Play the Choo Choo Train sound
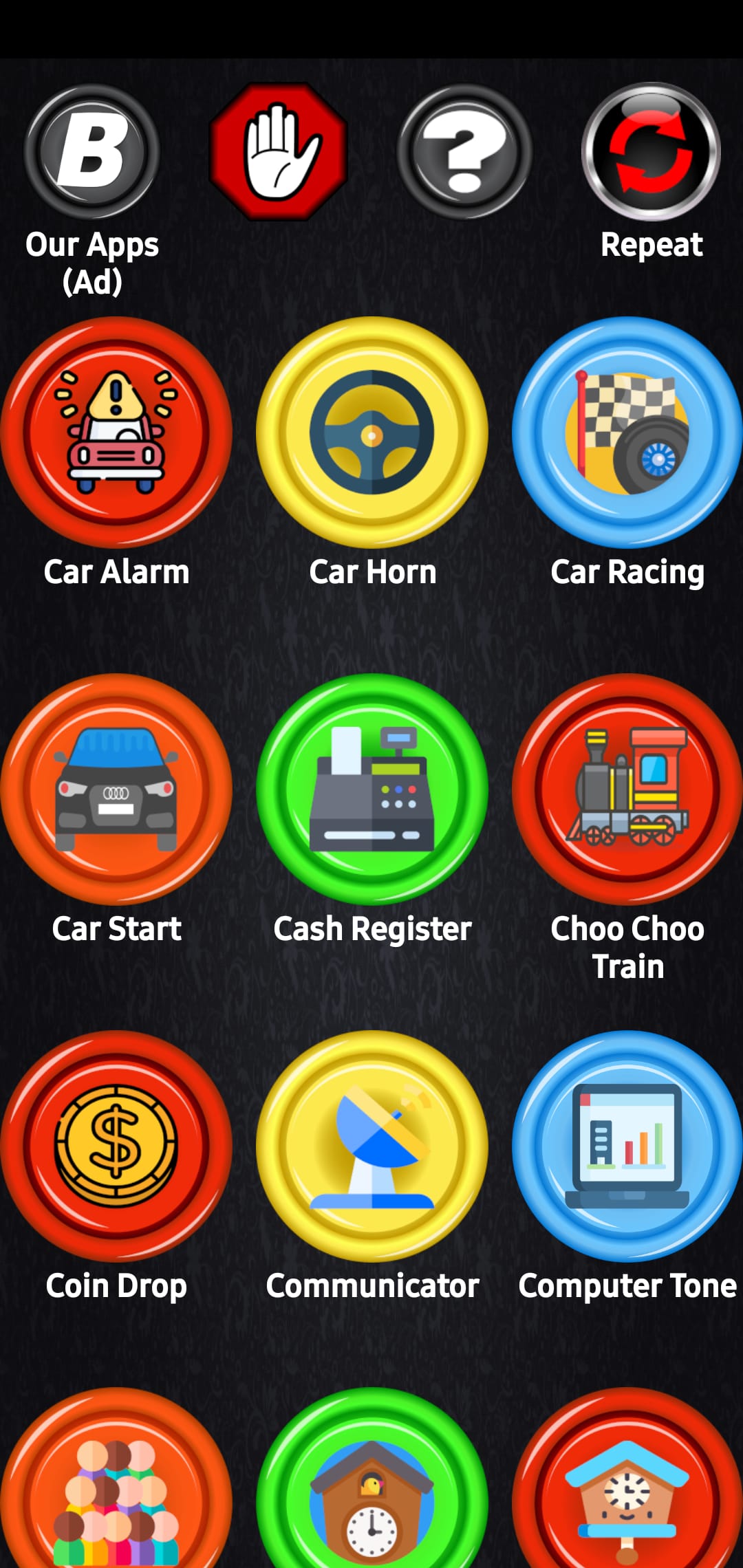Image resolution: width=743 pixels, height=1568 pixels. point(627,790)
